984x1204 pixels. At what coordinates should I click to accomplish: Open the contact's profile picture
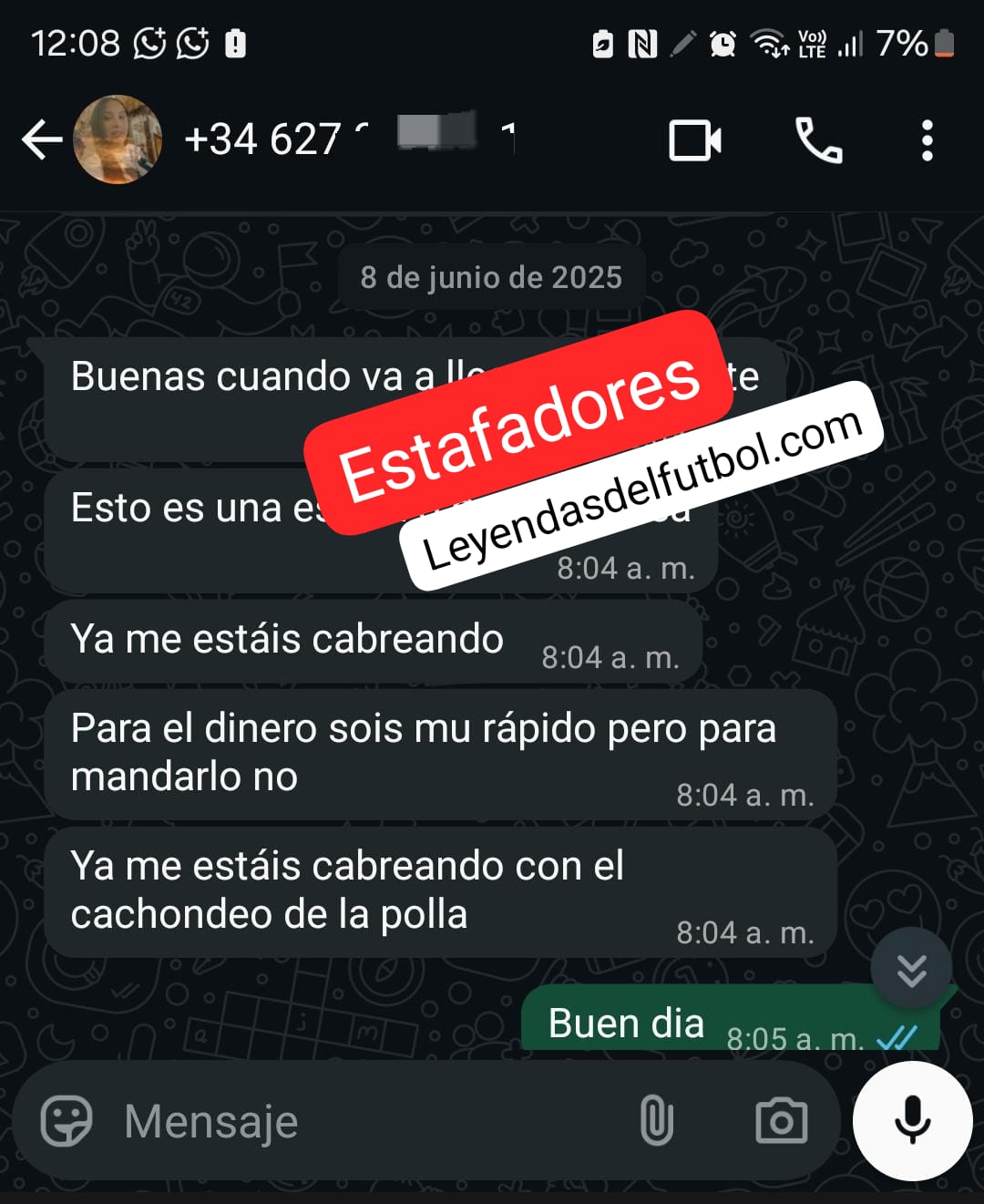pyautogui.click(x=118, y=139)
